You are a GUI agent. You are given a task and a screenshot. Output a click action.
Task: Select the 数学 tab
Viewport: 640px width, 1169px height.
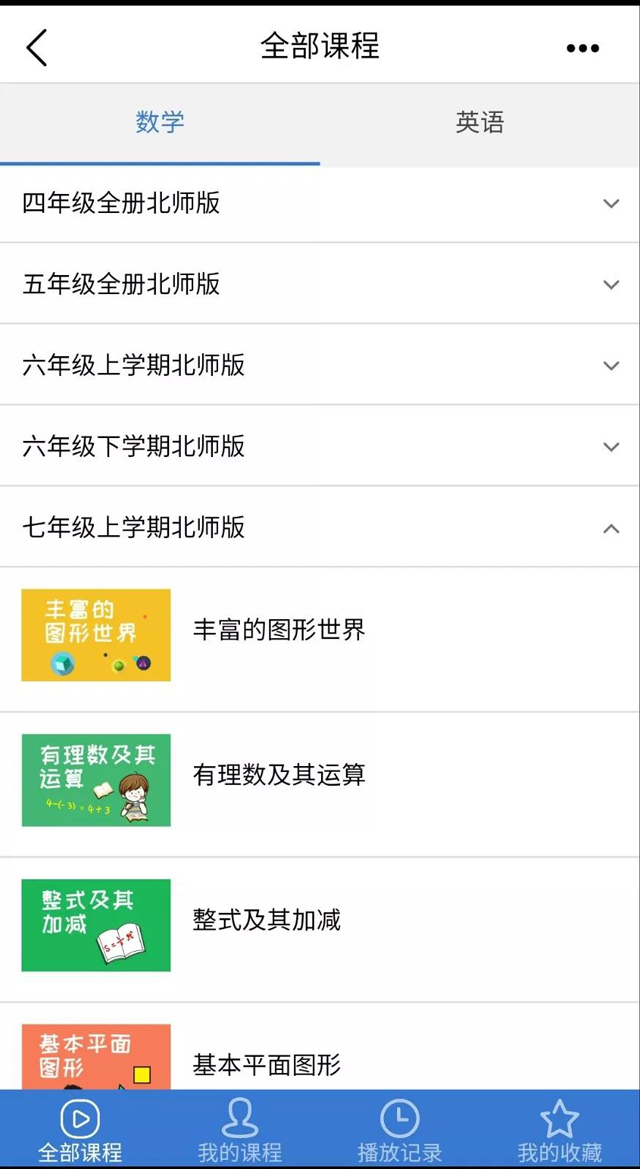tap(160, 123)
